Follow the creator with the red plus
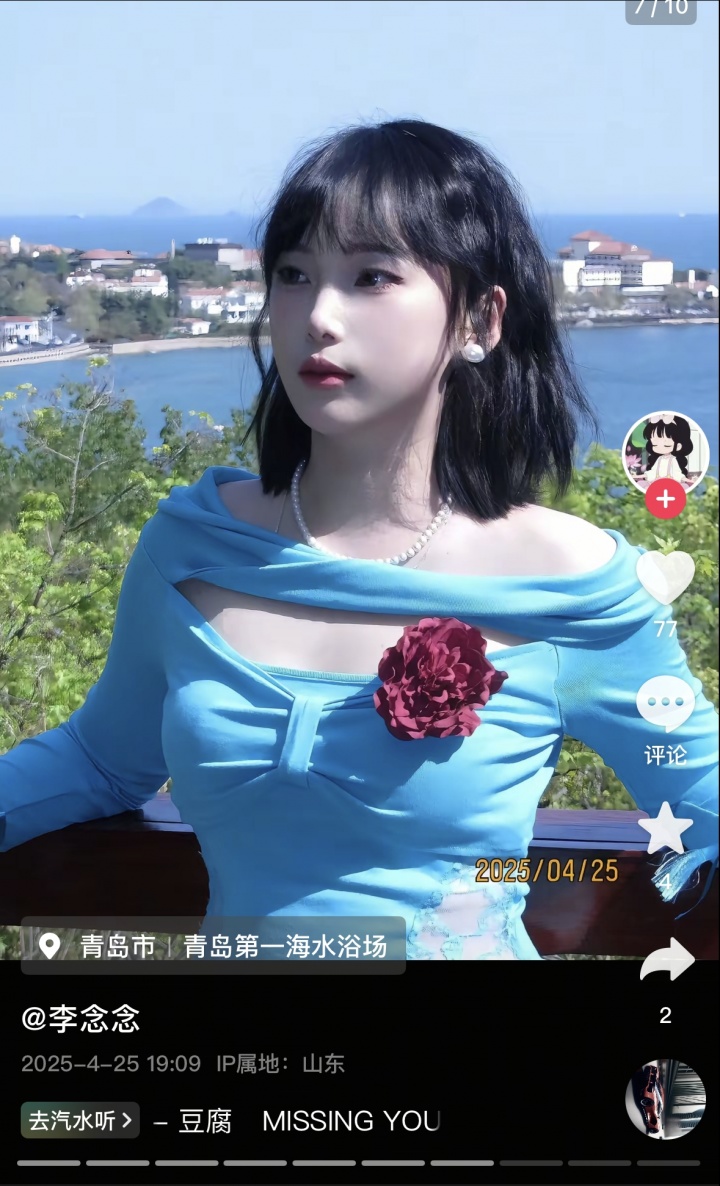The height and width of the screenshot is (1186, 720). 665,498
